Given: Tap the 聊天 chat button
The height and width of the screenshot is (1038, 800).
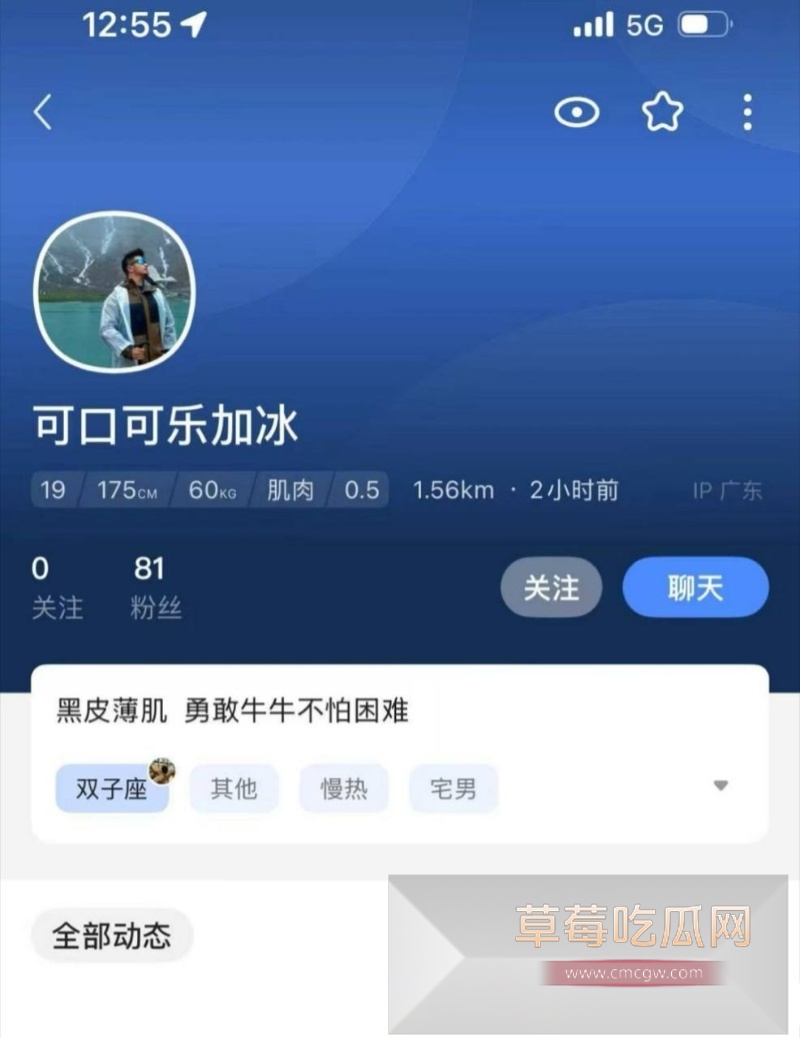Looking at the screenshot, I should coord(695,589).
